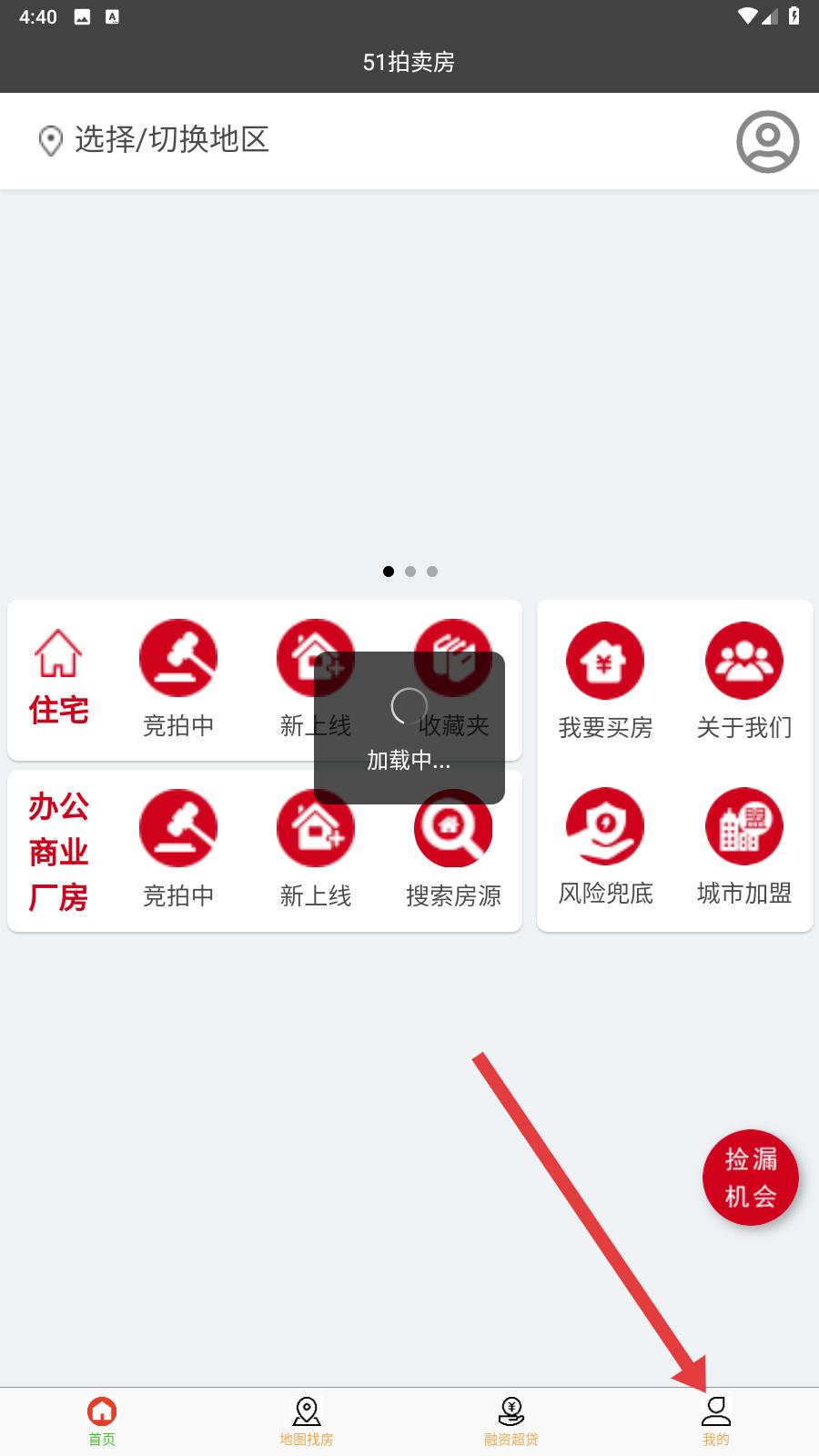Switch to the 融资超贷 tab

[x=511, y=1421]
